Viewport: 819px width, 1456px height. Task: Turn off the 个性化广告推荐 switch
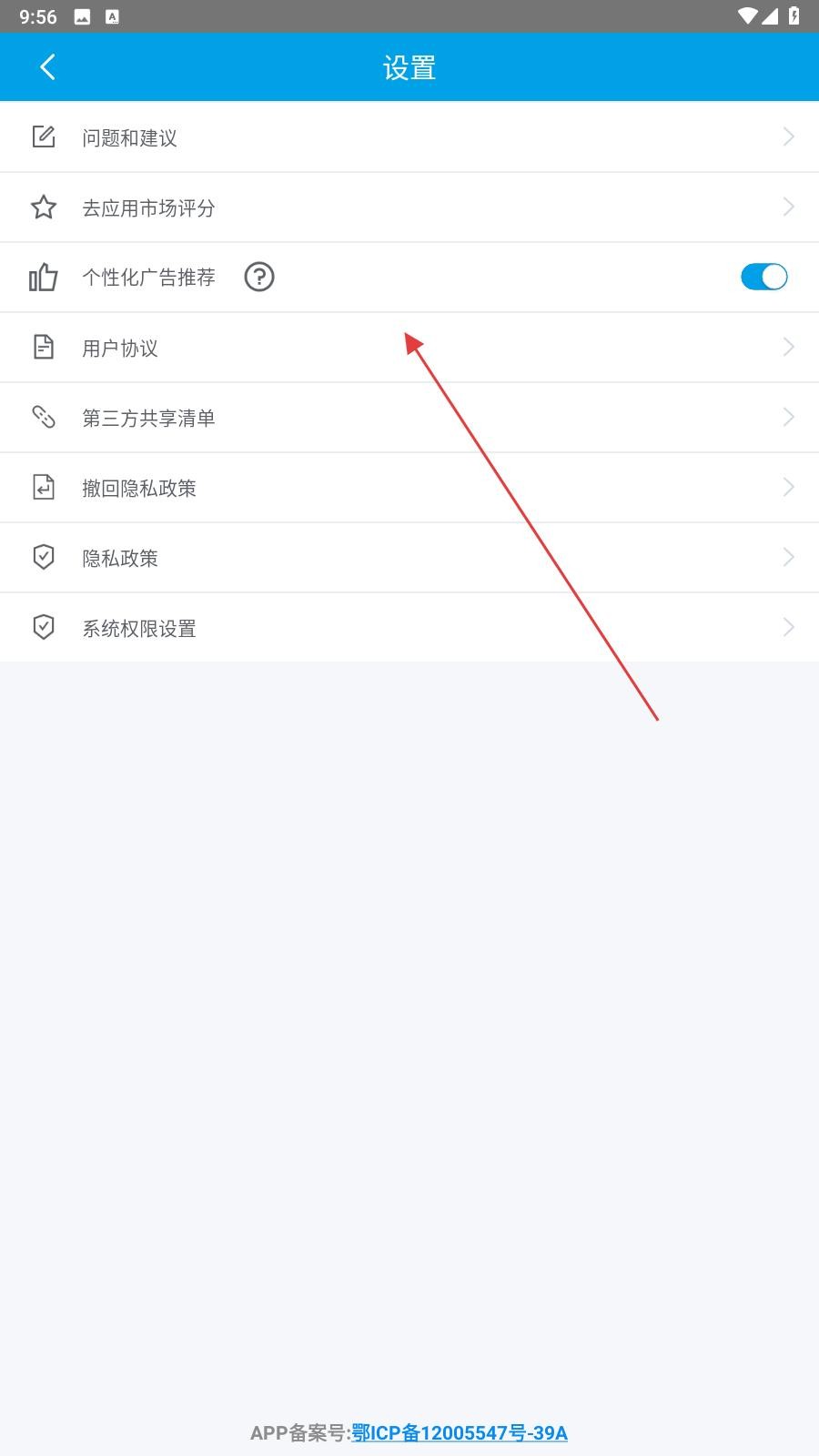tap(763, 277)
